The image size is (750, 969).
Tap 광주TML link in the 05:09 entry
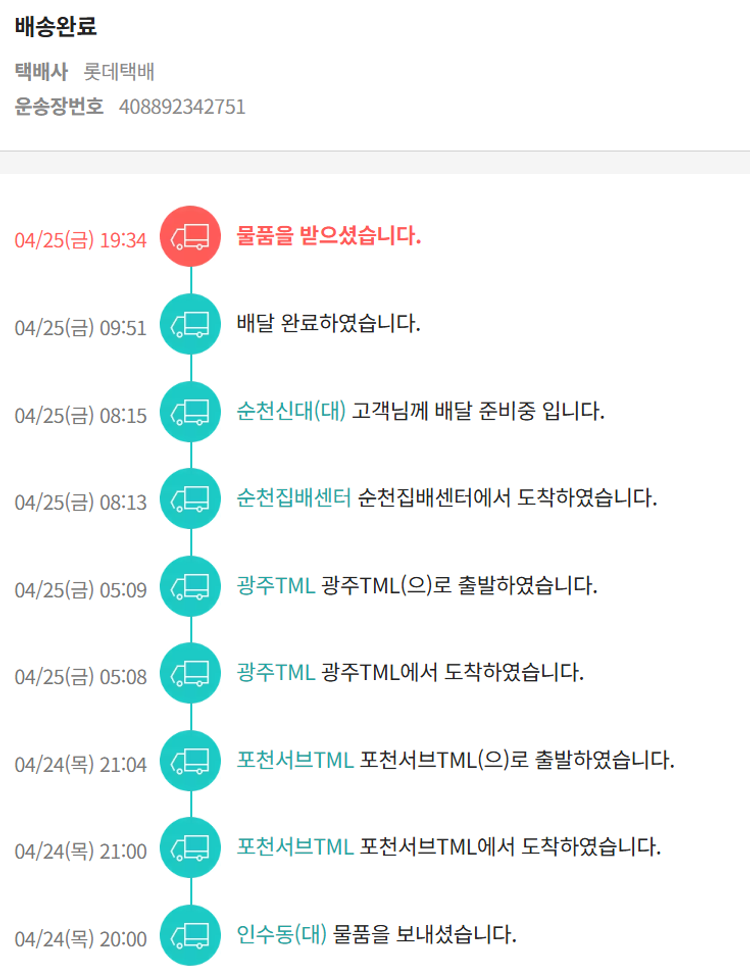(x=276, y=585)
